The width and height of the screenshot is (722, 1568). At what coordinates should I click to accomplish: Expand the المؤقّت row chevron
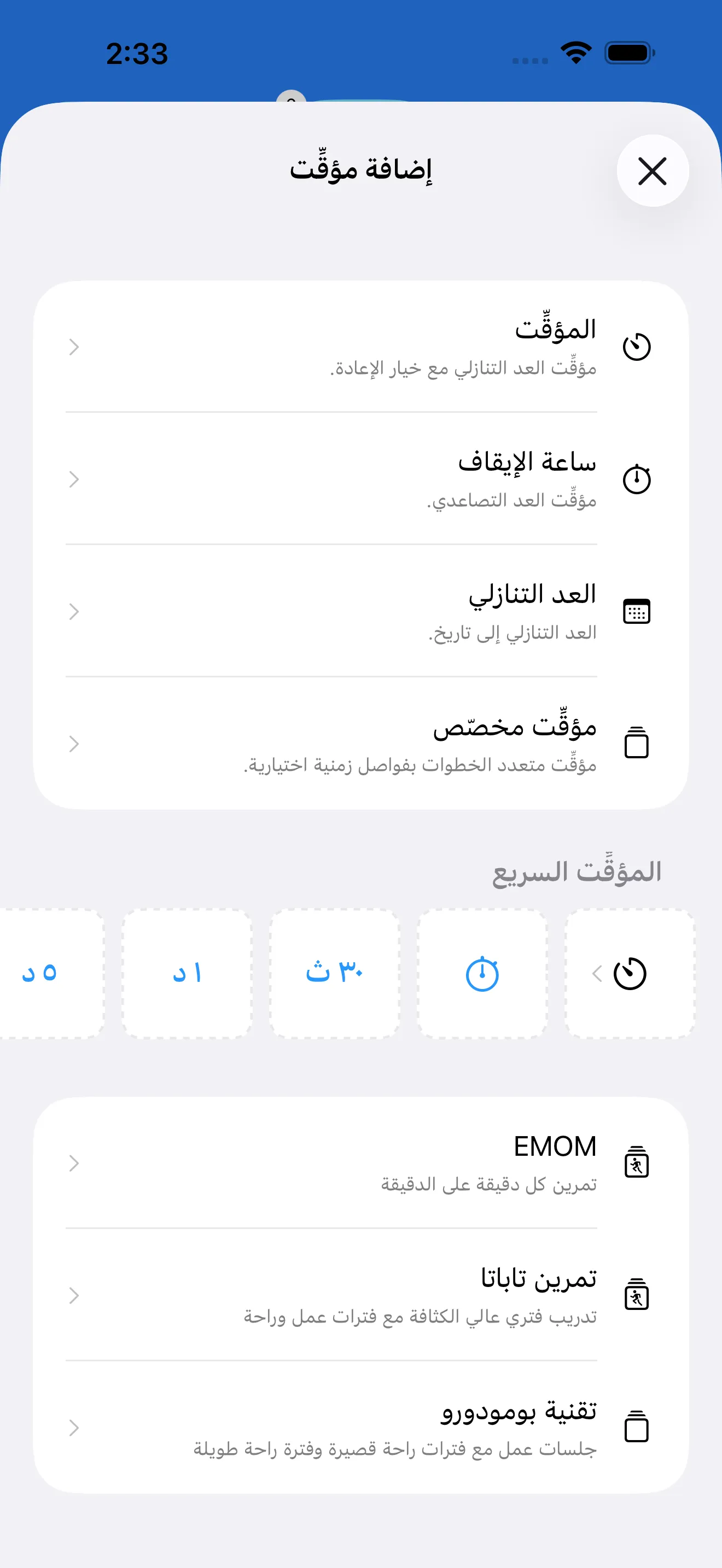coord(73,348)
